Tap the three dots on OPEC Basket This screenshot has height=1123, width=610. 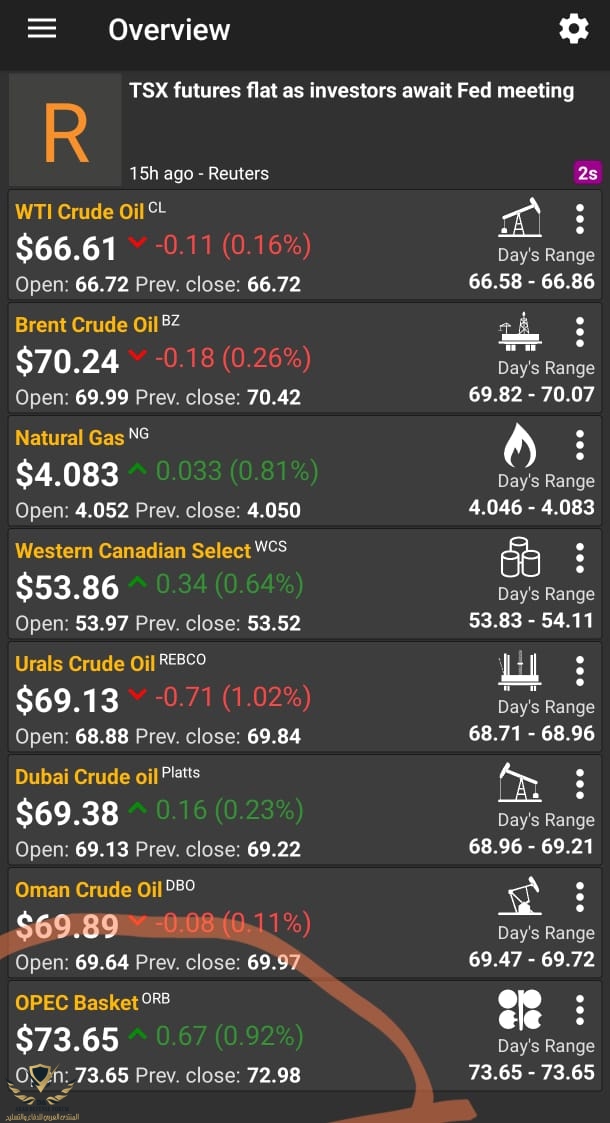coord(580,1009)
